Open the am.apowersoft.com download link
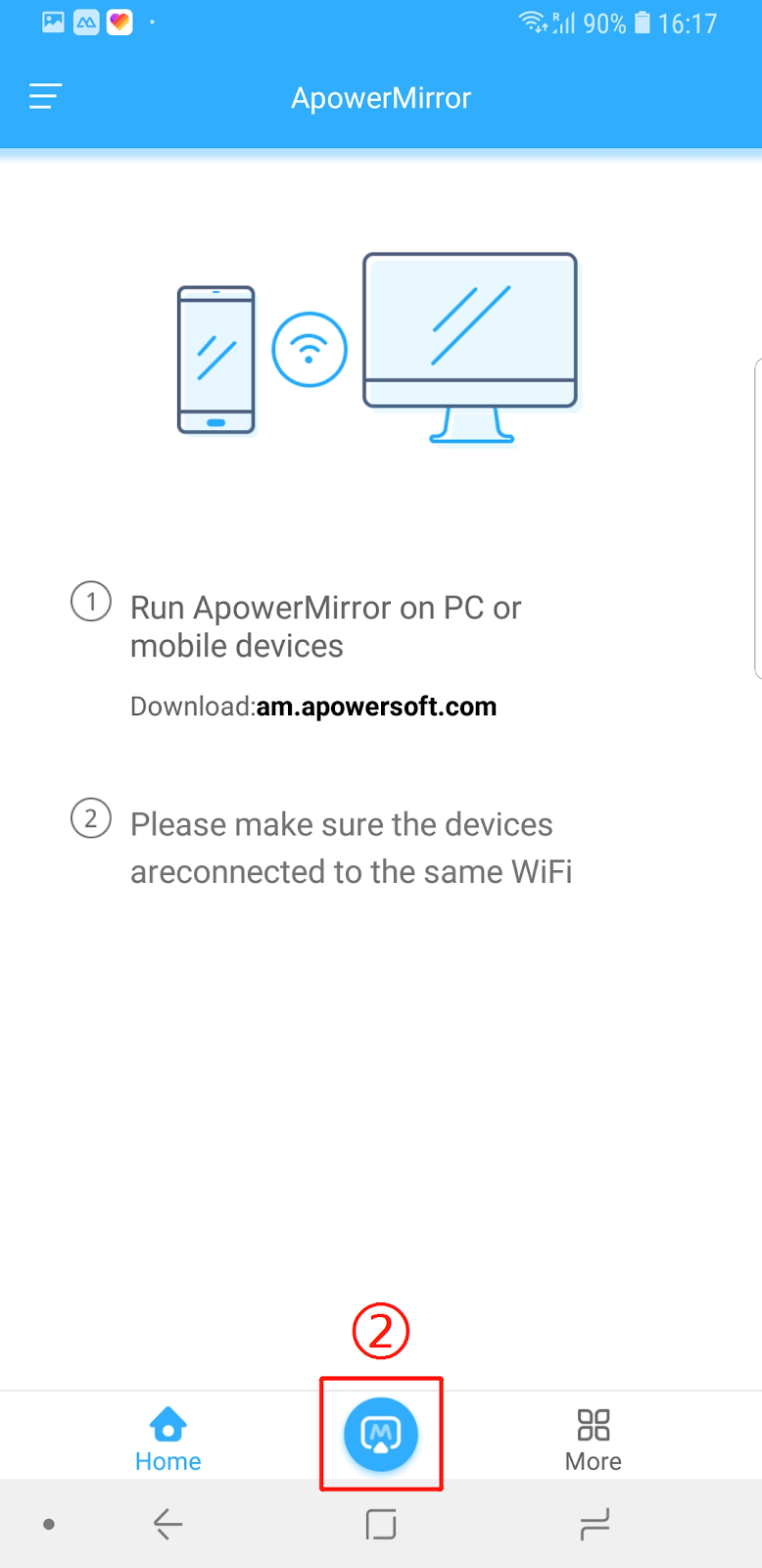The height and width of the screenshot is (1568, 762). coord(376,707)
